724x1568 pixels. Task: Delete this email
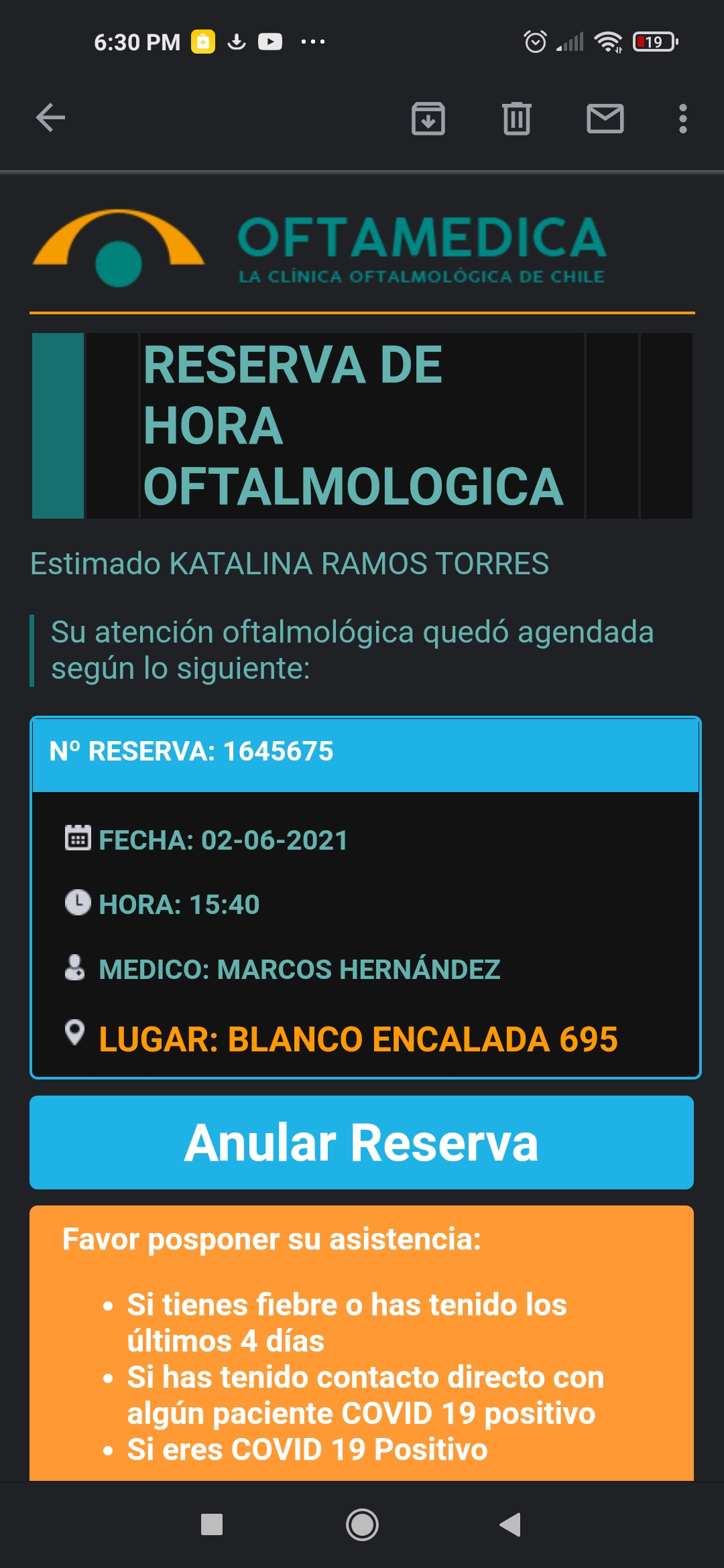pos(516,119)
